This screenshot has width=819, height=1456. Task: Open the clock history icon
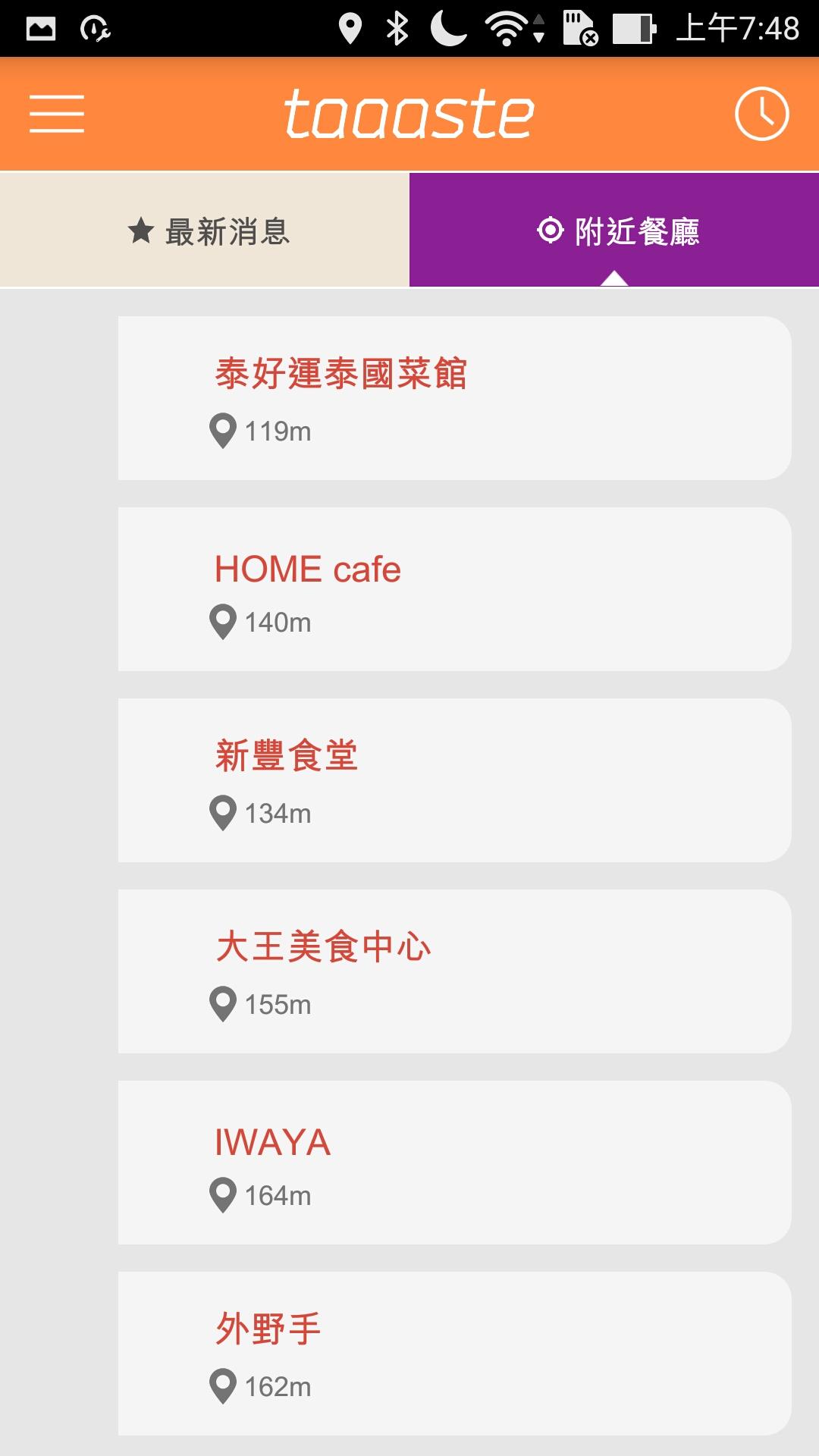click(761, 114)
